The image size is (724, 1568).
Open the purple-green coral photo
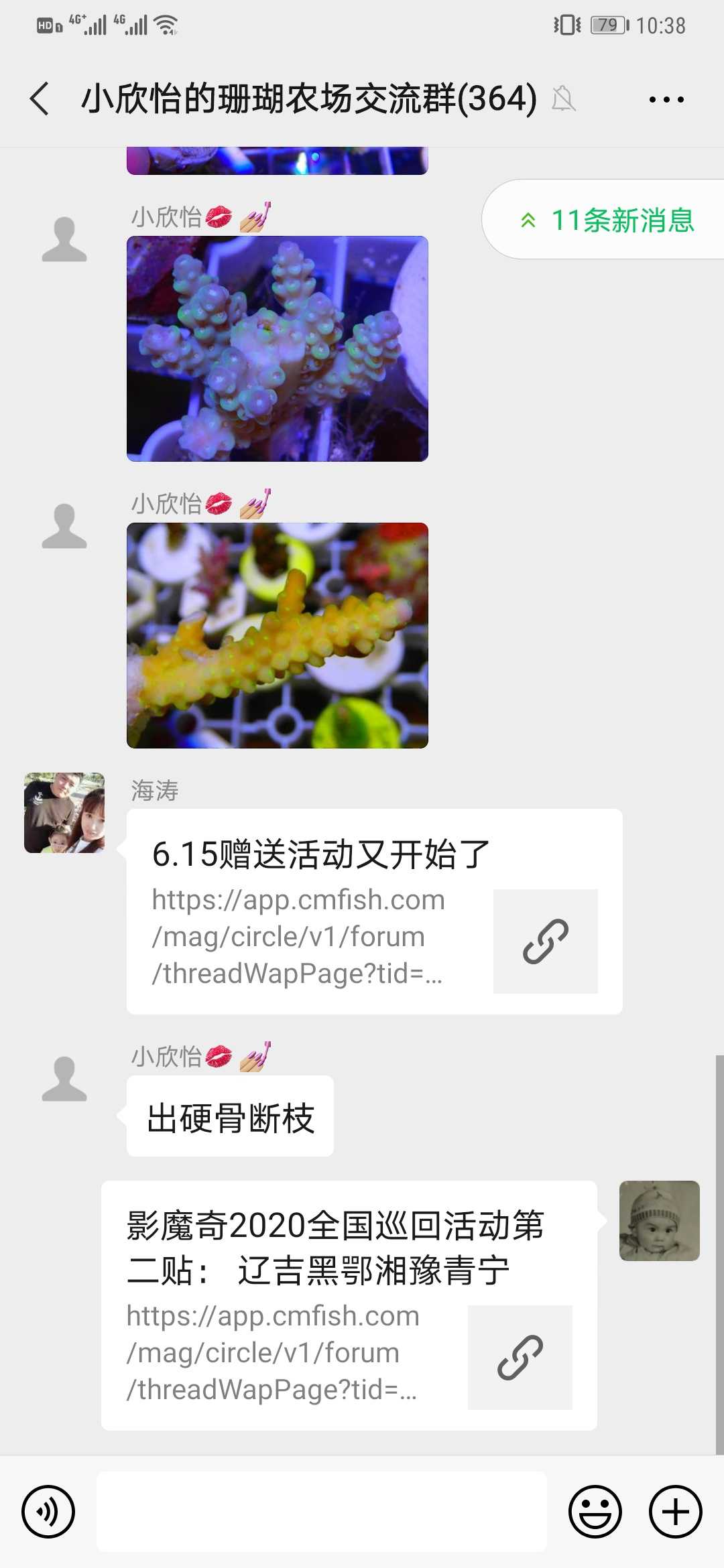click(277, 348)
